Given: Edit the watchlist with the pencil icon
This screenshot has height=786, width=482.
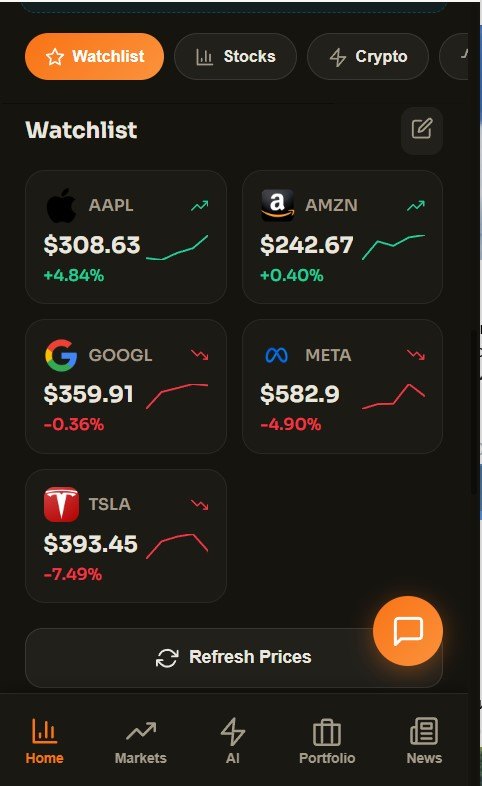Looking at the screenshot, I should [422, 130].
